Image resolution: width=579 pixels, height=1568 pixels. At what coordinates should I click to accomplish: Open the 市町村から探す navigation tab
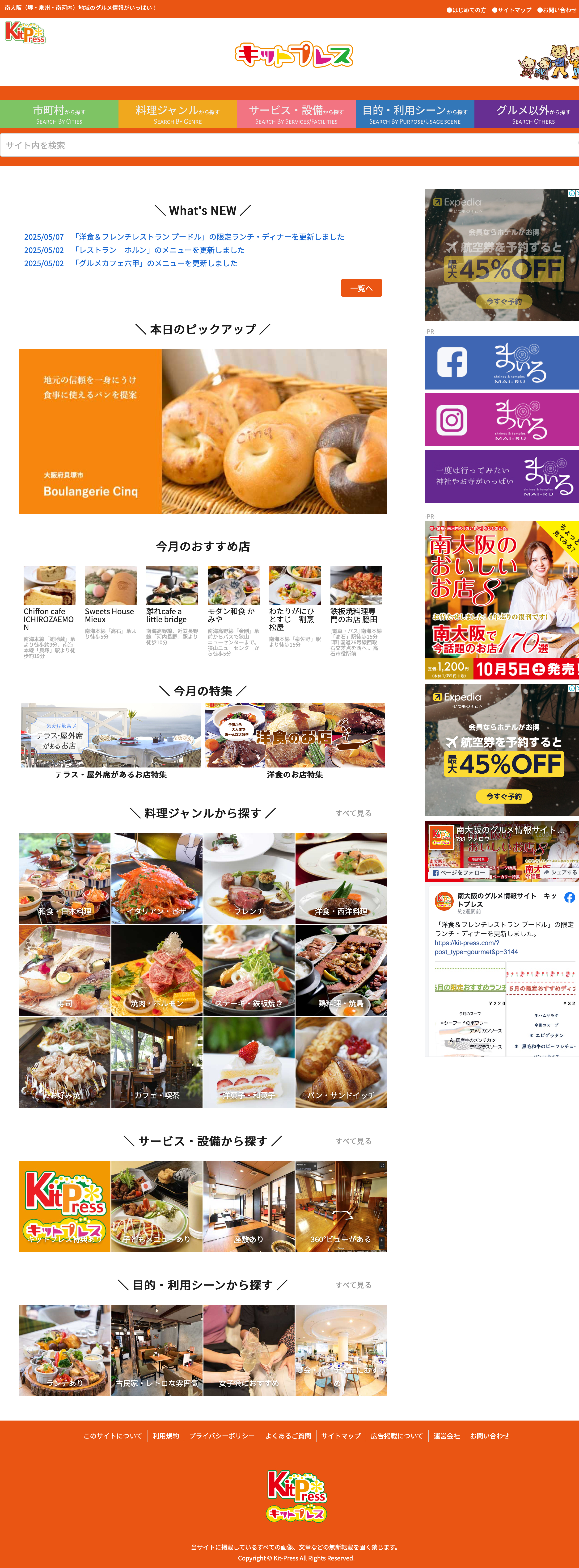pos(59,114)
